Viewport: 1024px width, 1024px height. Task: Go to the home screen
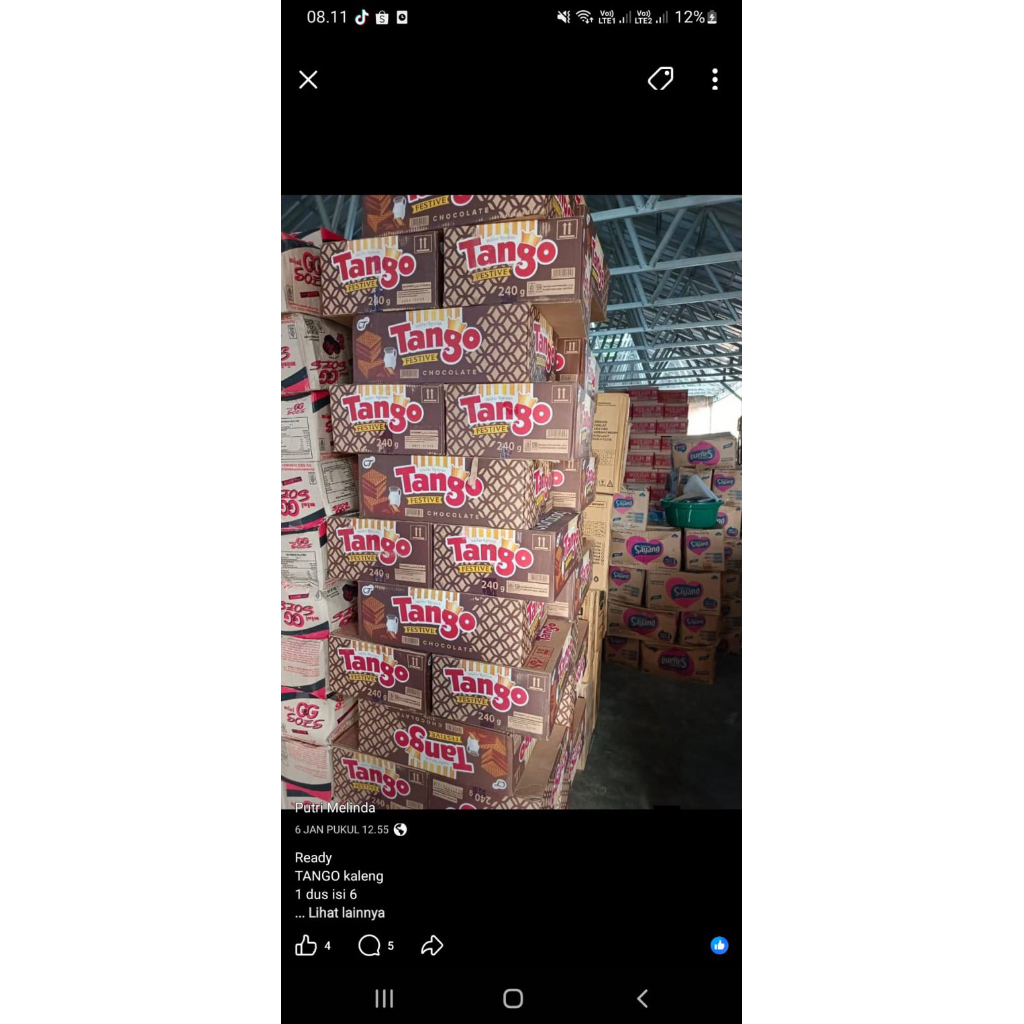[x=513, y=998]
